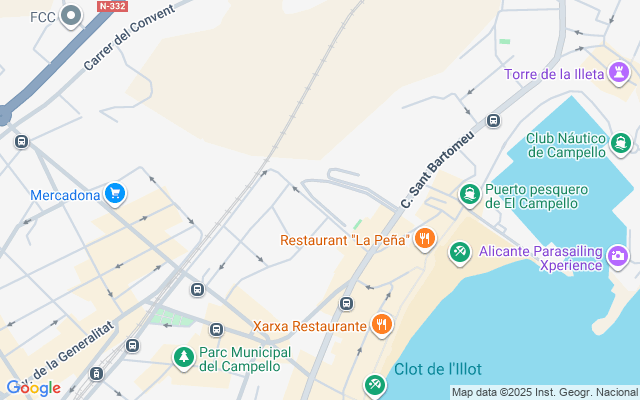Tap the FCC place marker

click(71, 16)
